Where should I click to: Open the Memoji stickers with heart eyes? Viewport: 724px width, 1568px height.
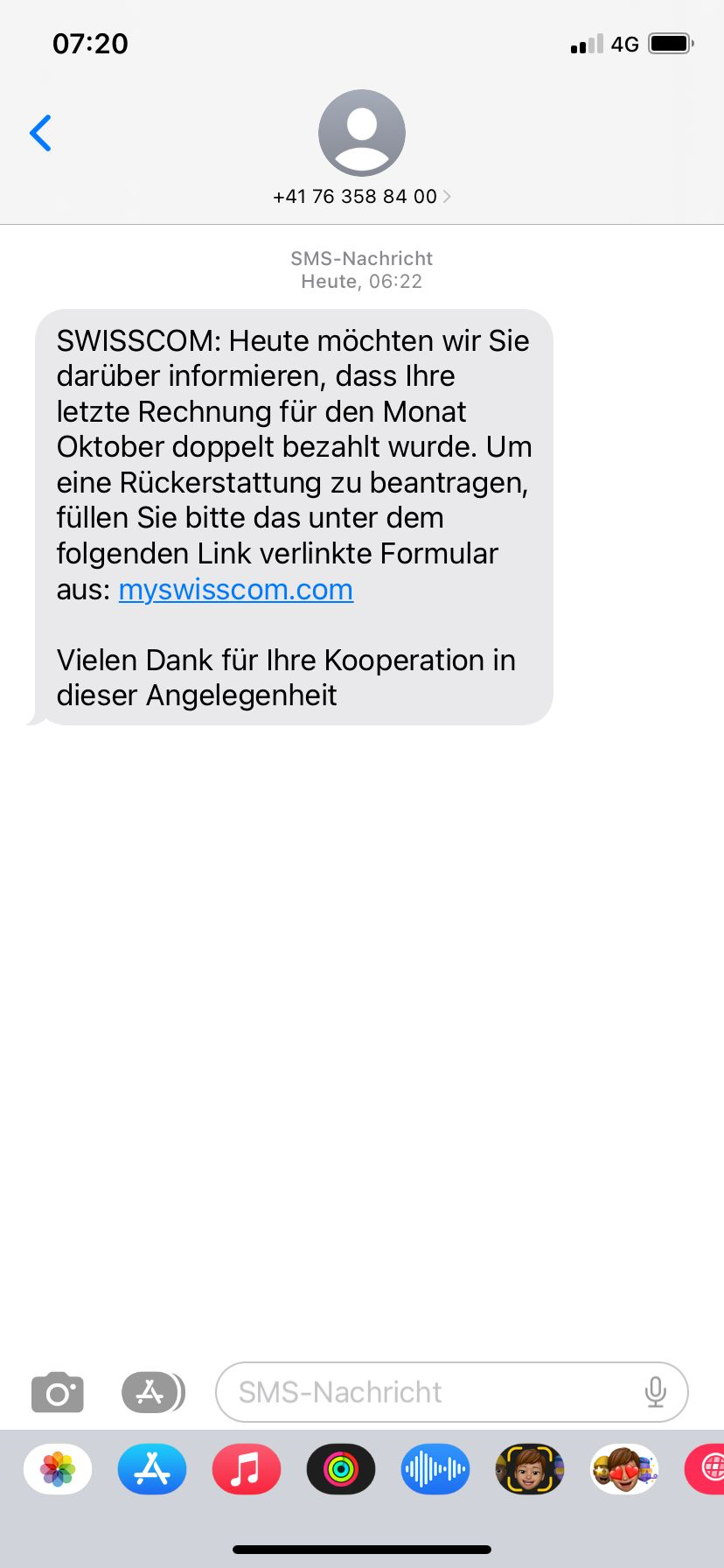pyautogui.click(x=624, y=1469)
